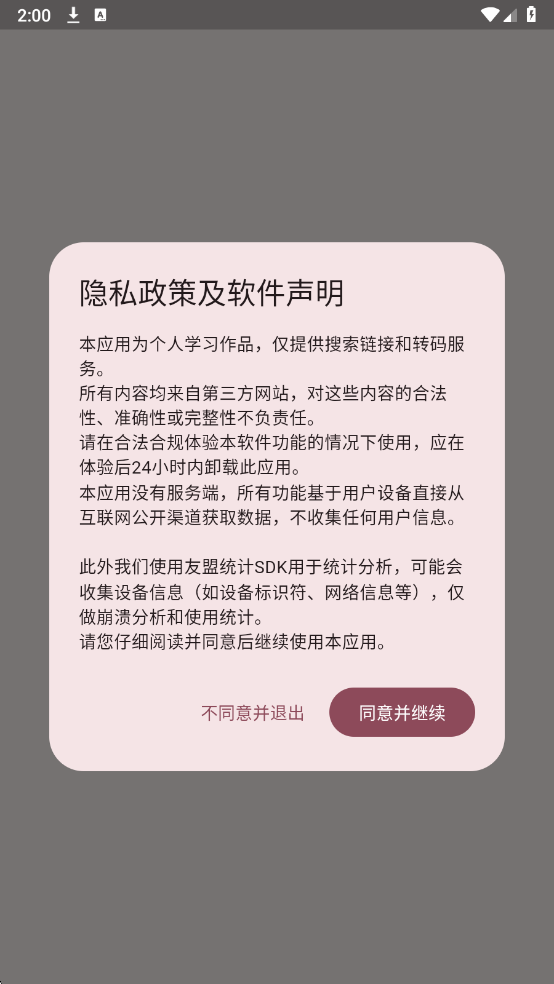
Task: Choose 不同意并退出 to decline and exit
Action: 252,713
